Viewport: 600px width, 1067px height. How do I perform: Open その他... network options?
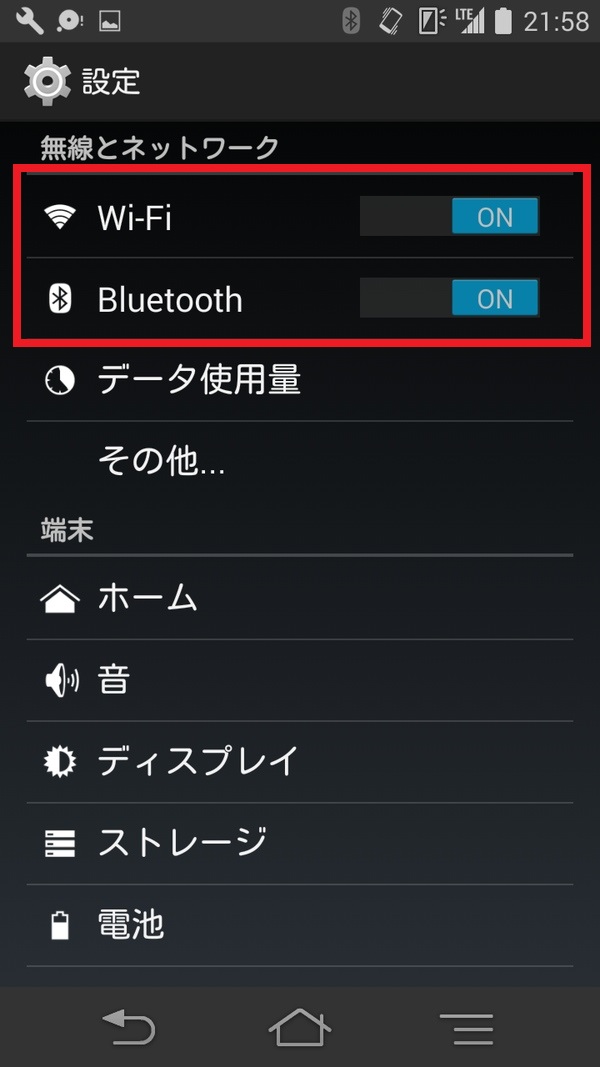pyautogui.click(x=160, y=461)
